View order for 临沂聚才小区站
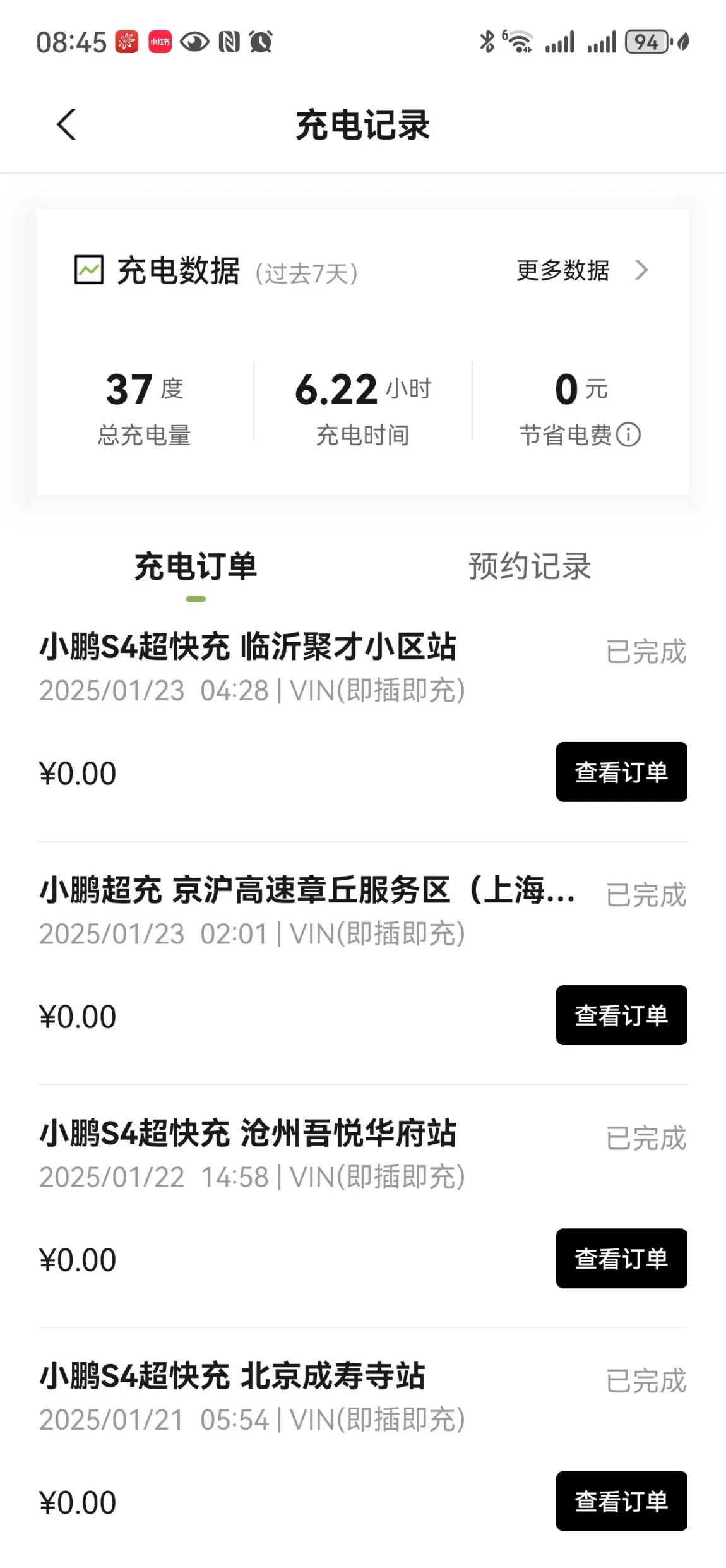The width and height of the screenshot is (726, 1568). [621, 772]
